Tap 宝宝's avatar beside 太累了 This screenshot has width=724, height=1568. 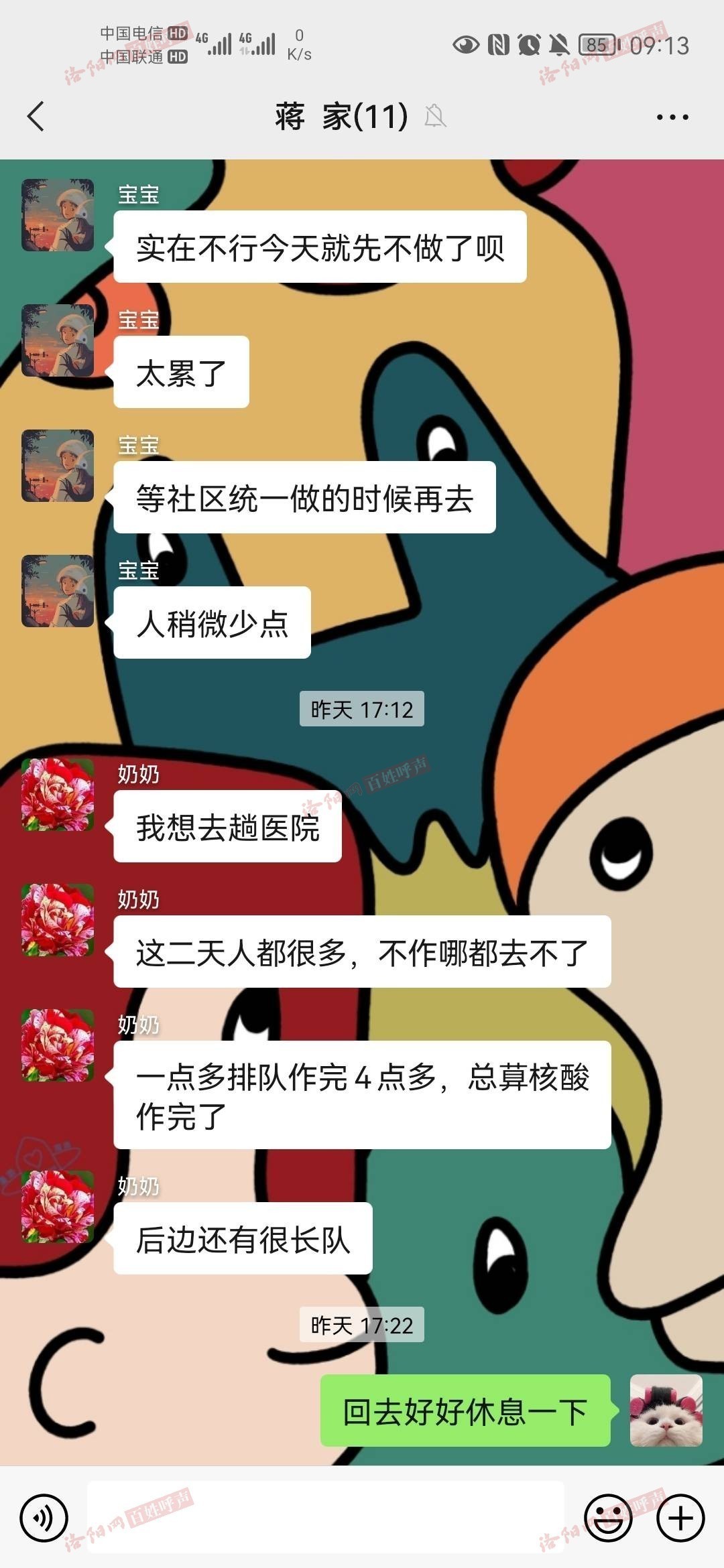coord(58,340)
